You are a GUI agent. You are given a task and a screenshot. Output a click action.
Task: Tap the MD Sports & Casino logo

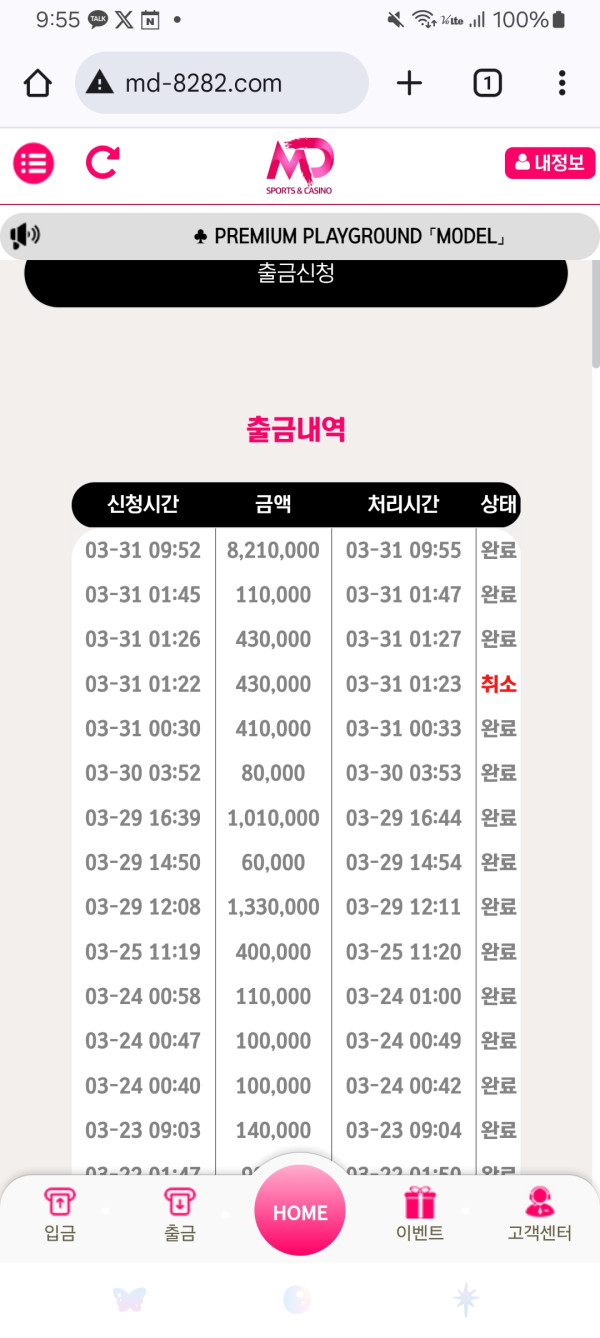click(300, 165)
